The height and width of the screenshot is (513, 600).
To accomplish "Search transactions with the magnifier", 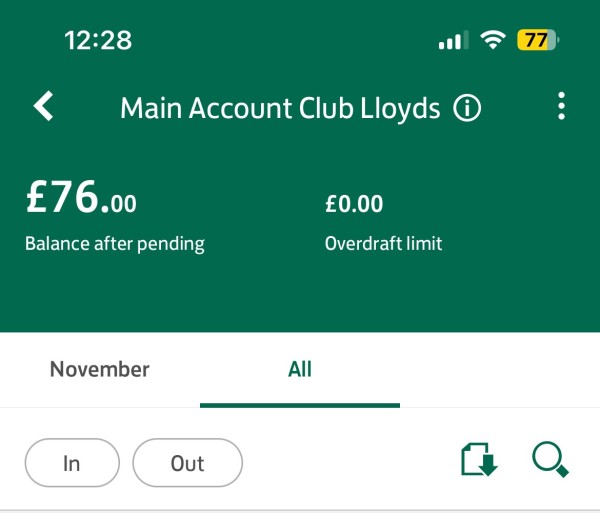I will pyautogui.click(x=550, y=461).
